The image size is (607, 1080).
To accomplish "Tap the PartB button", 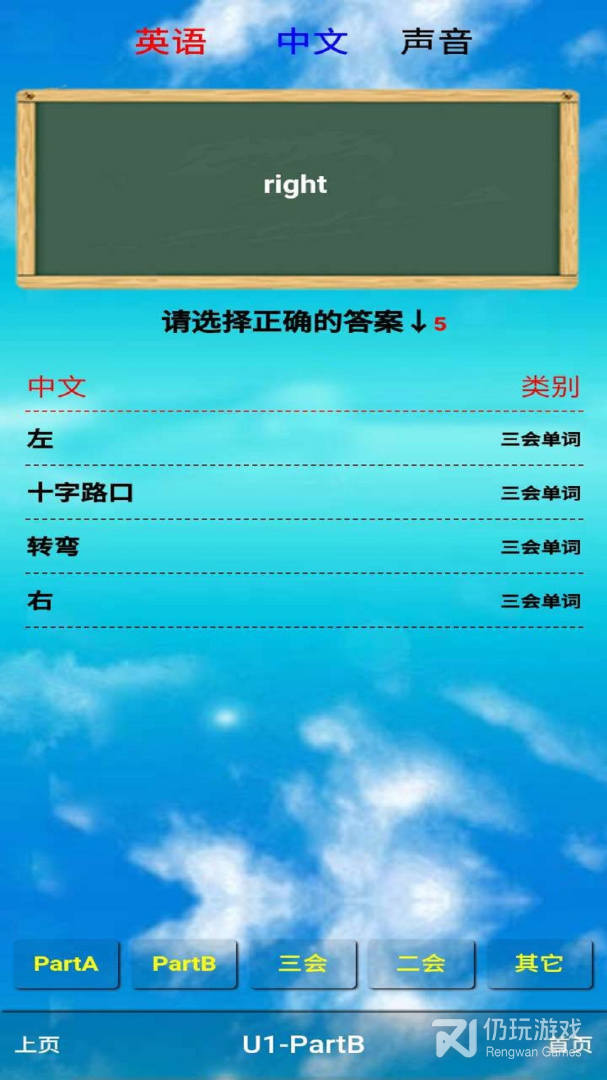I will pyautogui.click(x=184, y=963).
